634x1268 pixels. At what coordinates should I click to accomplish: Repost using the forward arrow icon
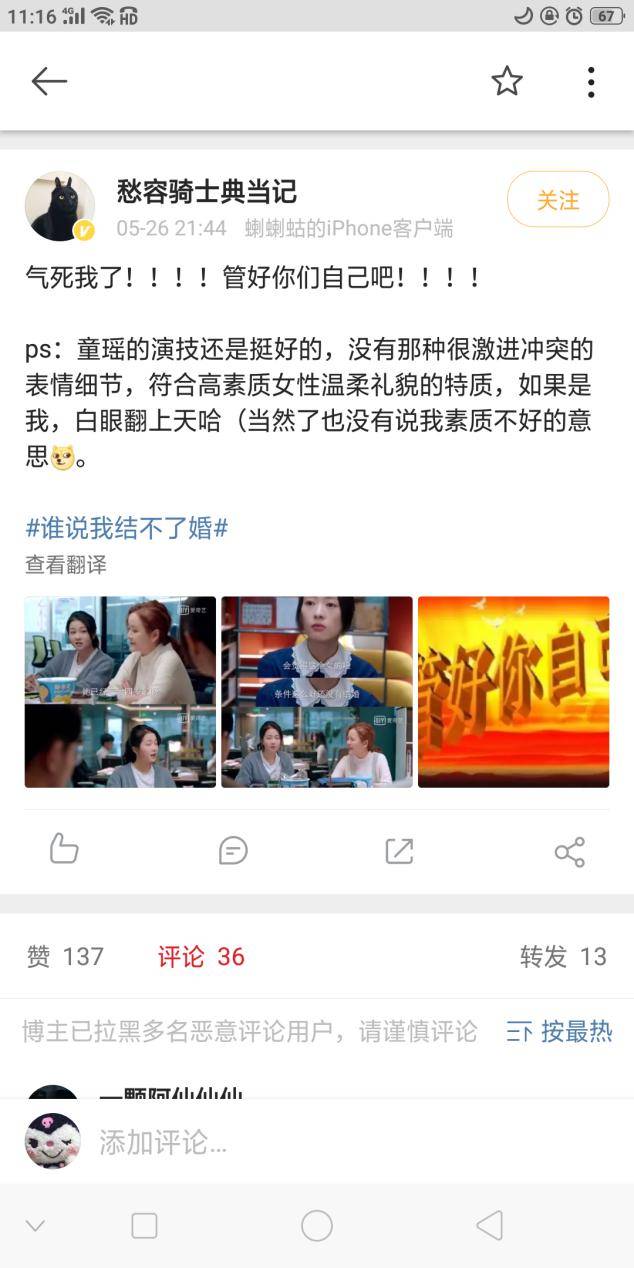[x=399, y=851]
